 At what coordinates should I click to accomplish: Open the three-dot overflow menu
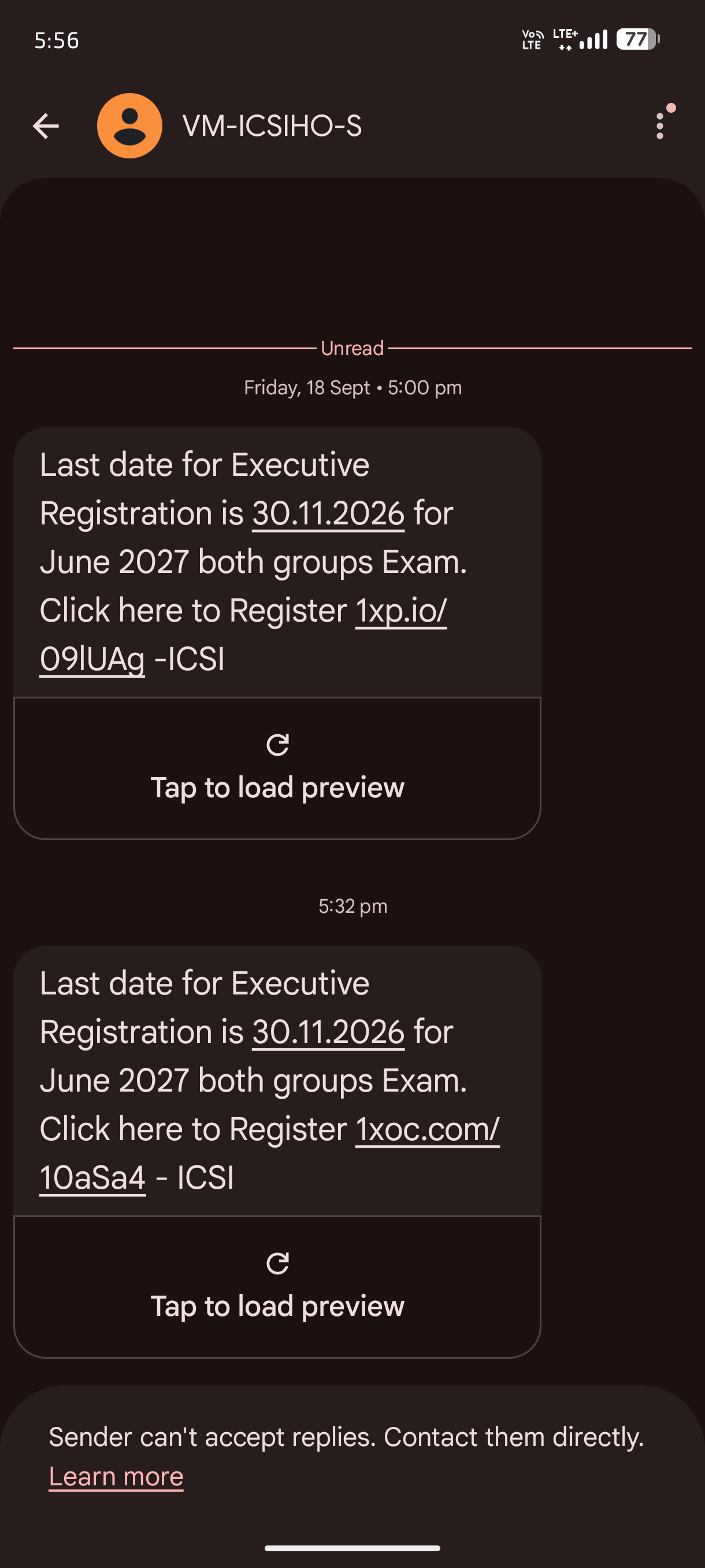point(660,126)
